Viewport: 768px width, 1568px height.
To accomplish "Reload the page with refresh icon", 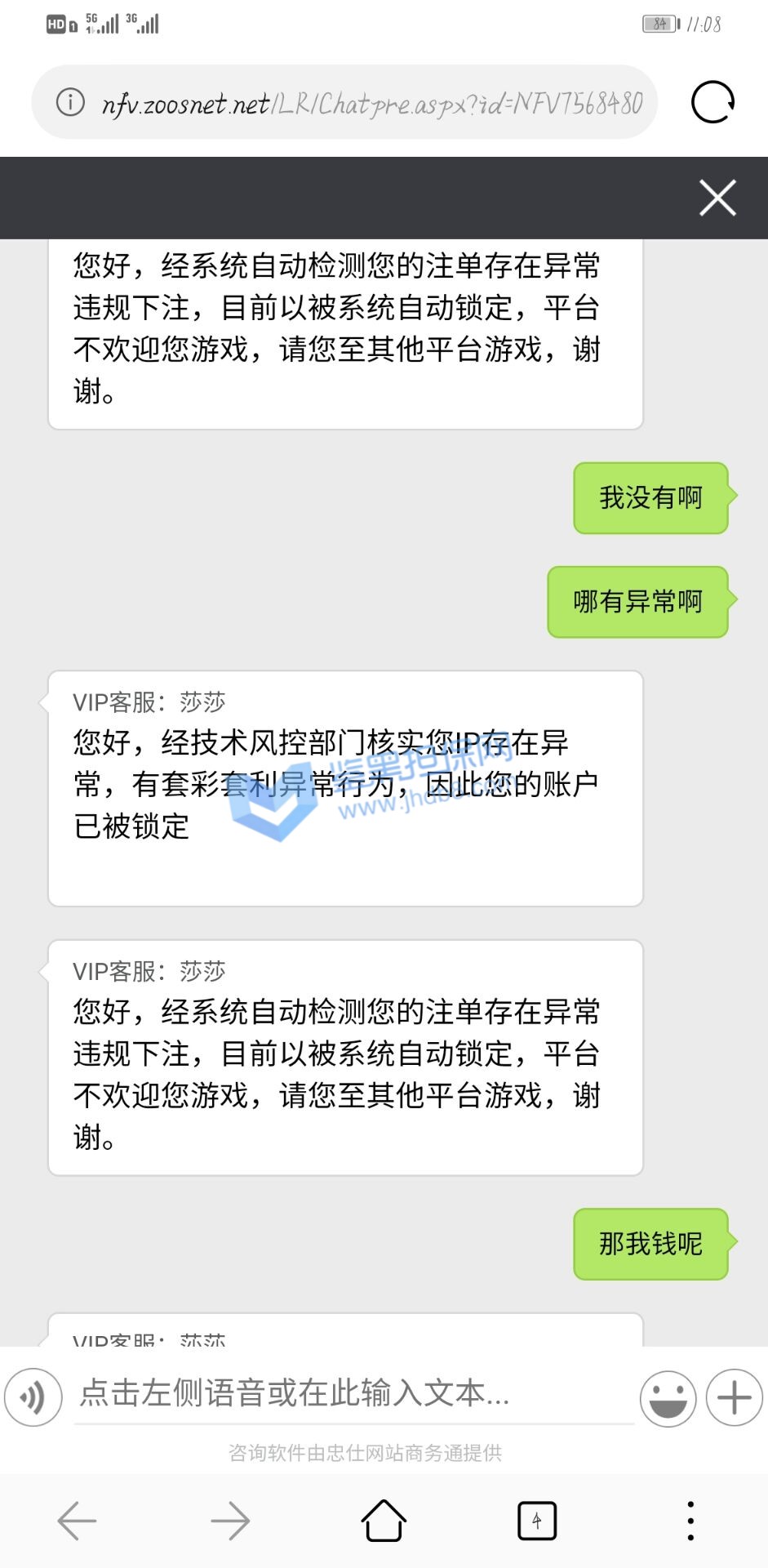I will pos(713,102).
